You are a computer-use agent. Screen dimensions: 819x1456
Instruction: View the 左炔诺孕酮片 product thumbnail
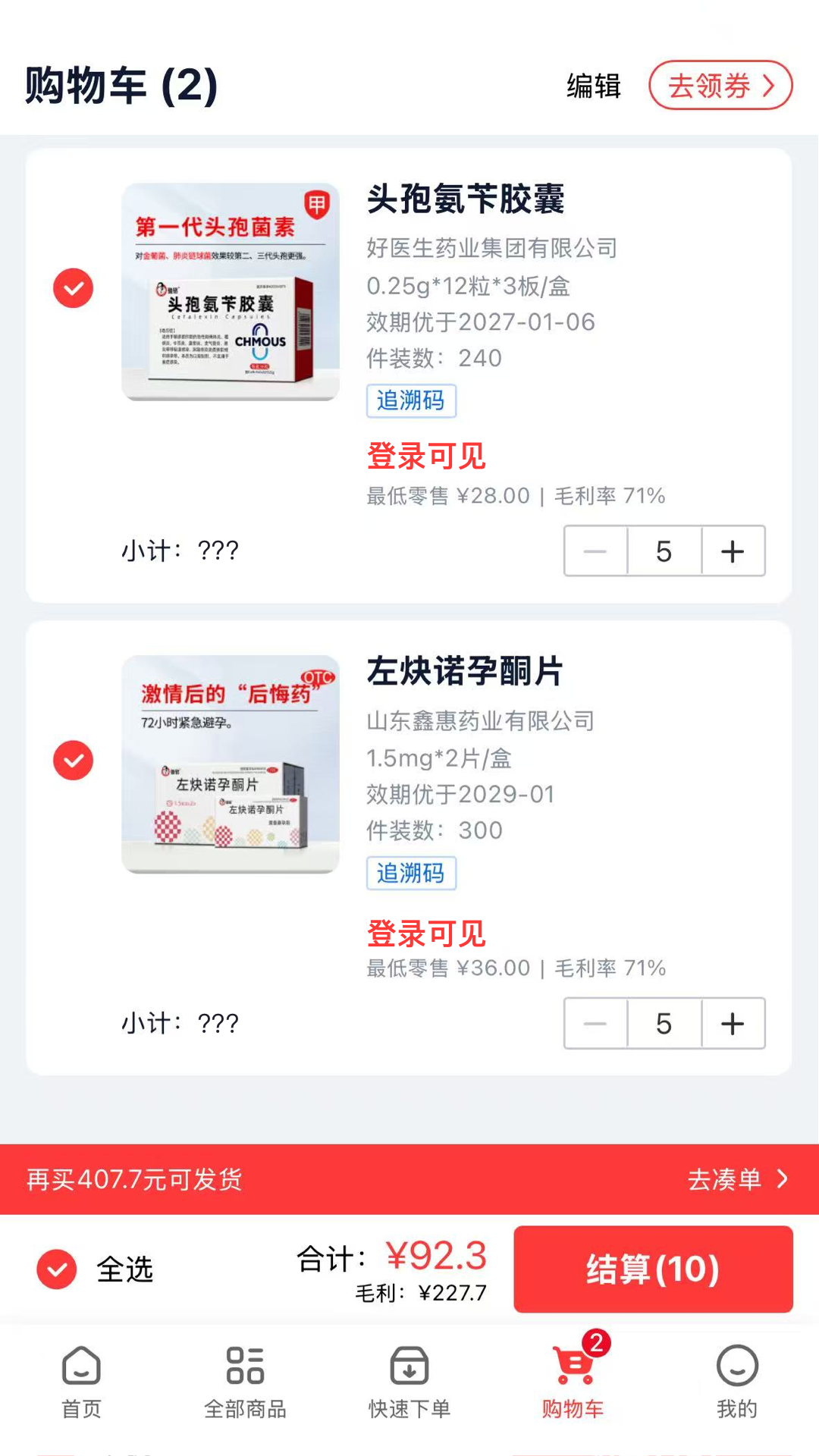tap(231, 766)
